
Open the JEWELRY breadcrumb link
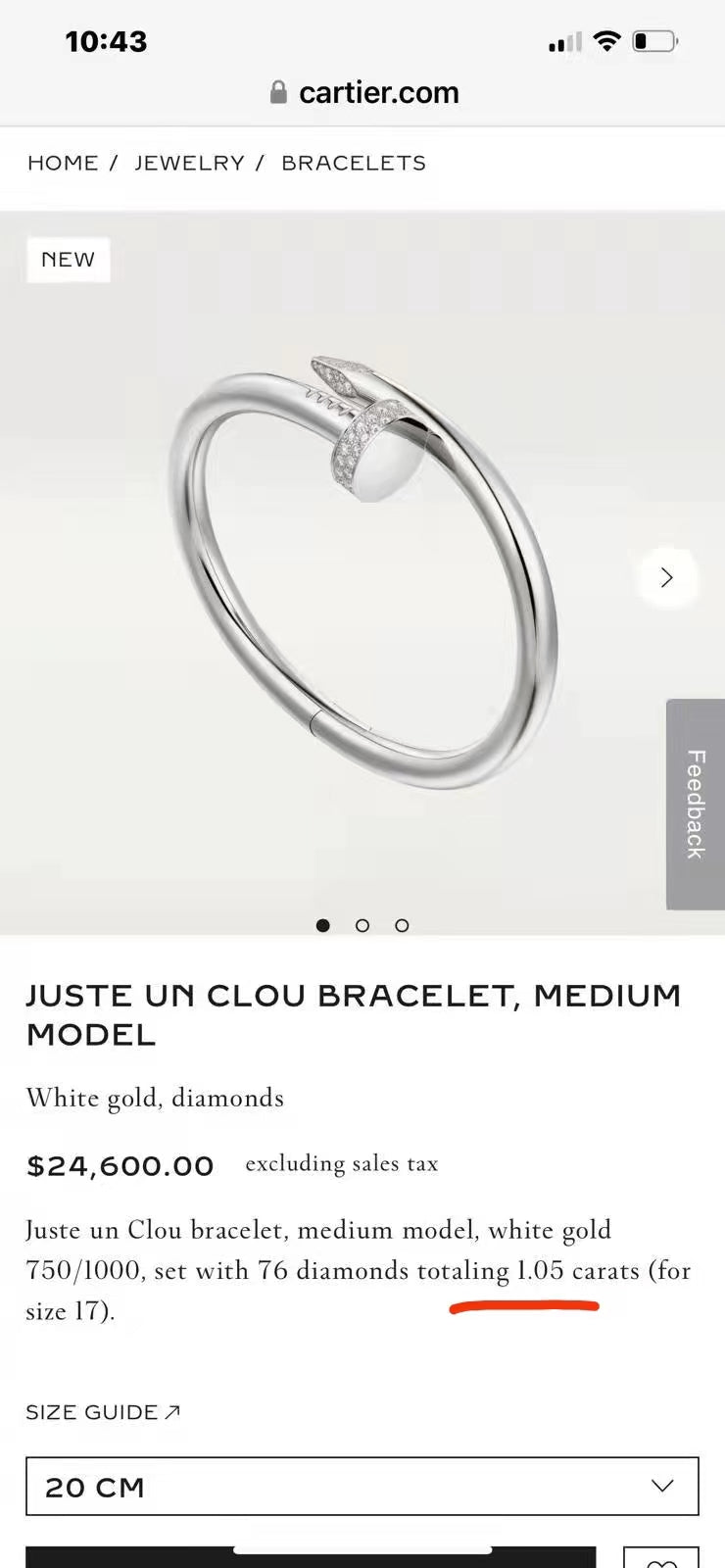[189, 163]
